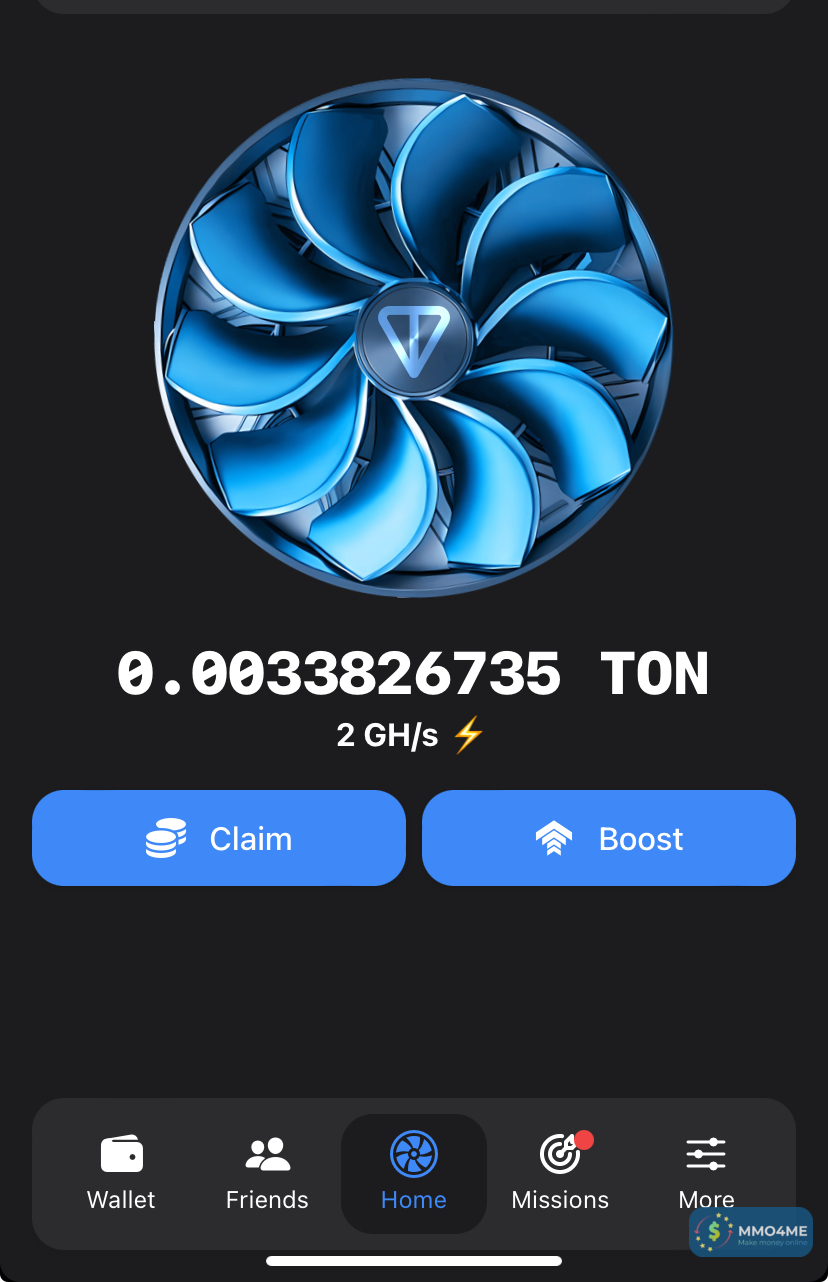Open the Boost options
The height and width of the screenshot is (1282, 828).
coord(608,838)
